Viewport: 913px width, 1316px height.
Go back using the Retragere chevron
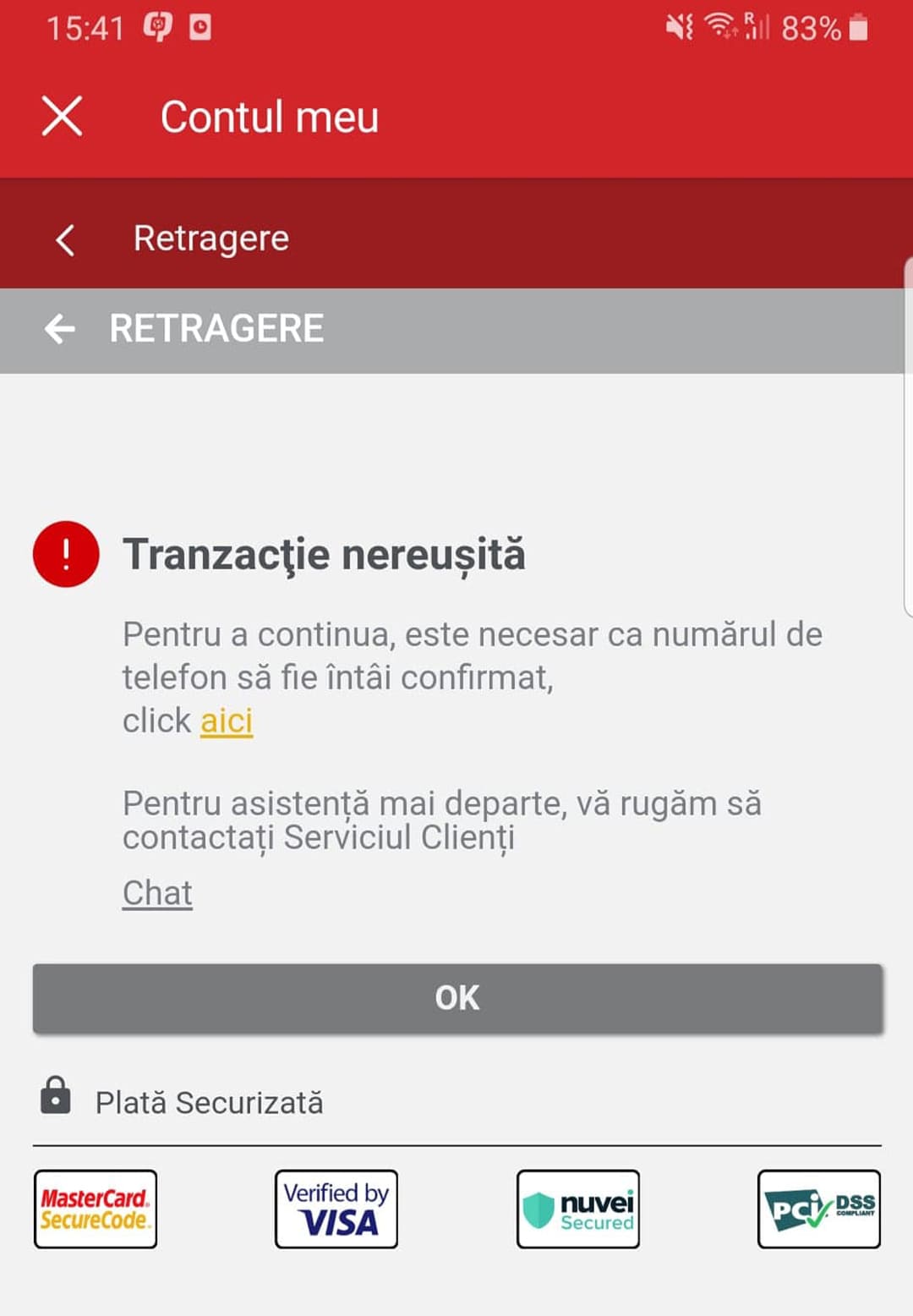pyautogui.click(x=65, y=240)
